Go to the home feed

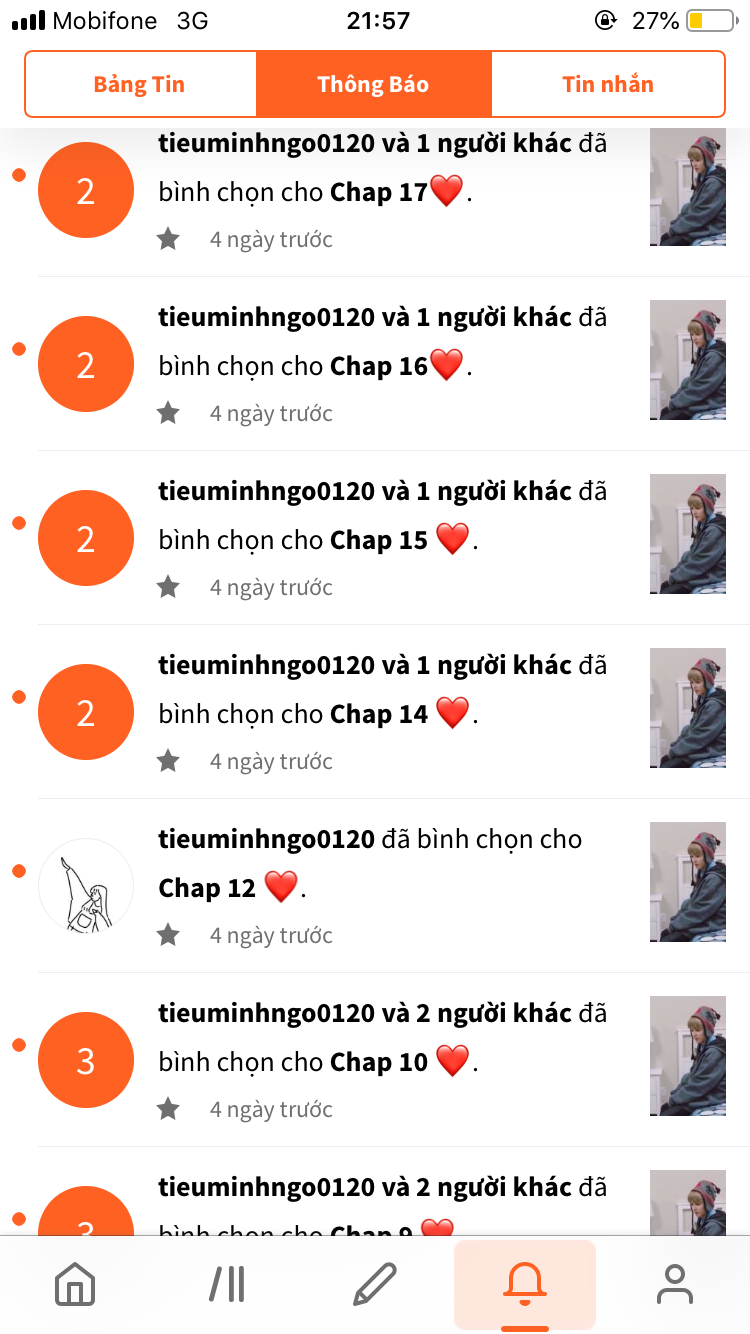[x=75, y=1284]
